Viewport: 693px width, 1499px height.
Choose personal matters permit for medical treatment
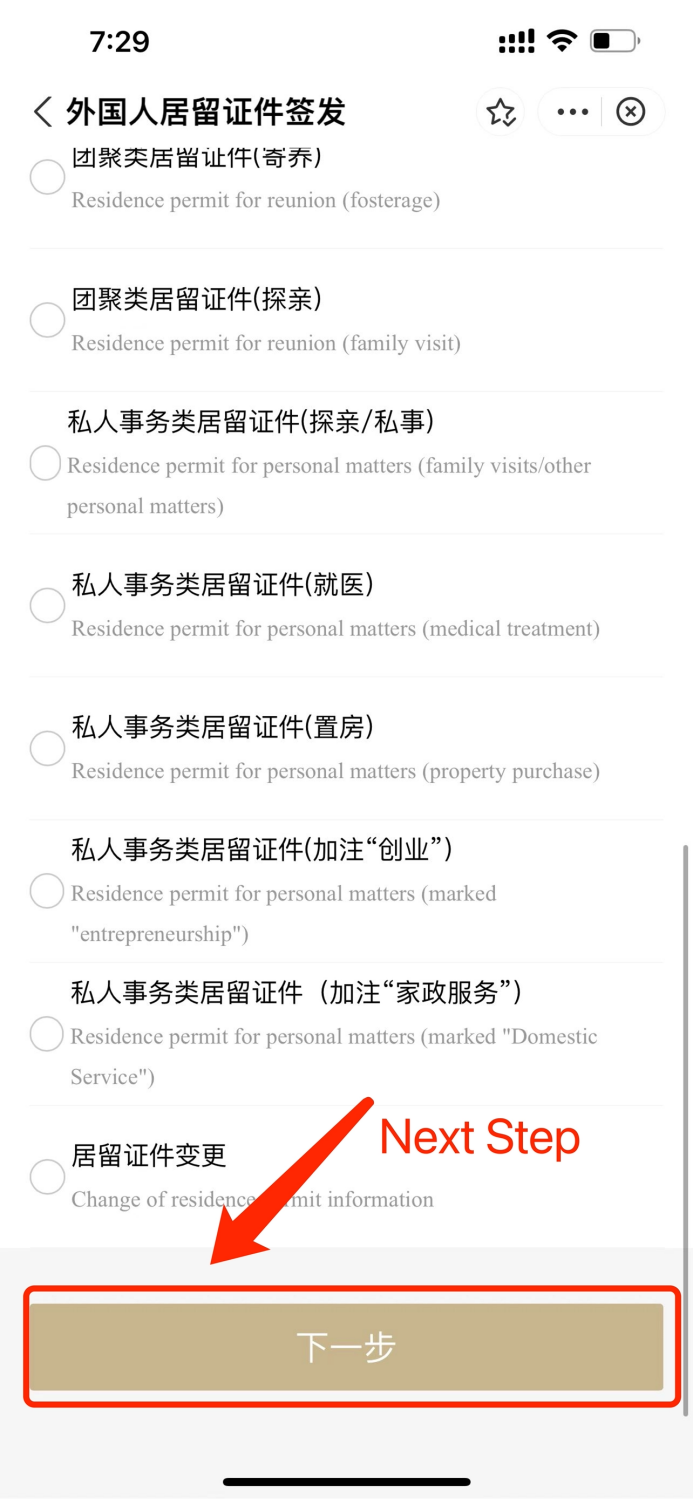[47, 605]
